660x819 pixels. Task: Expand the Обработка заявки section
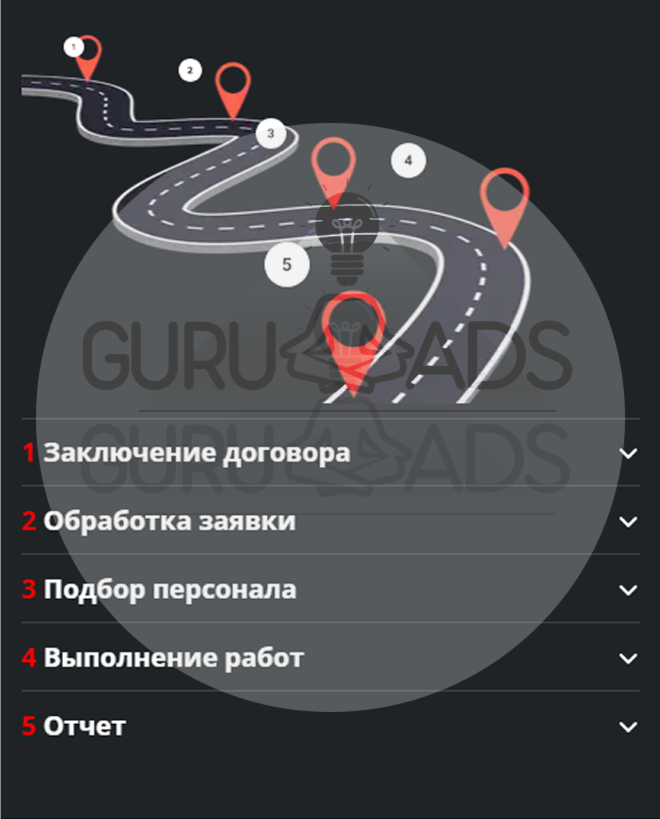click(627, 521)
